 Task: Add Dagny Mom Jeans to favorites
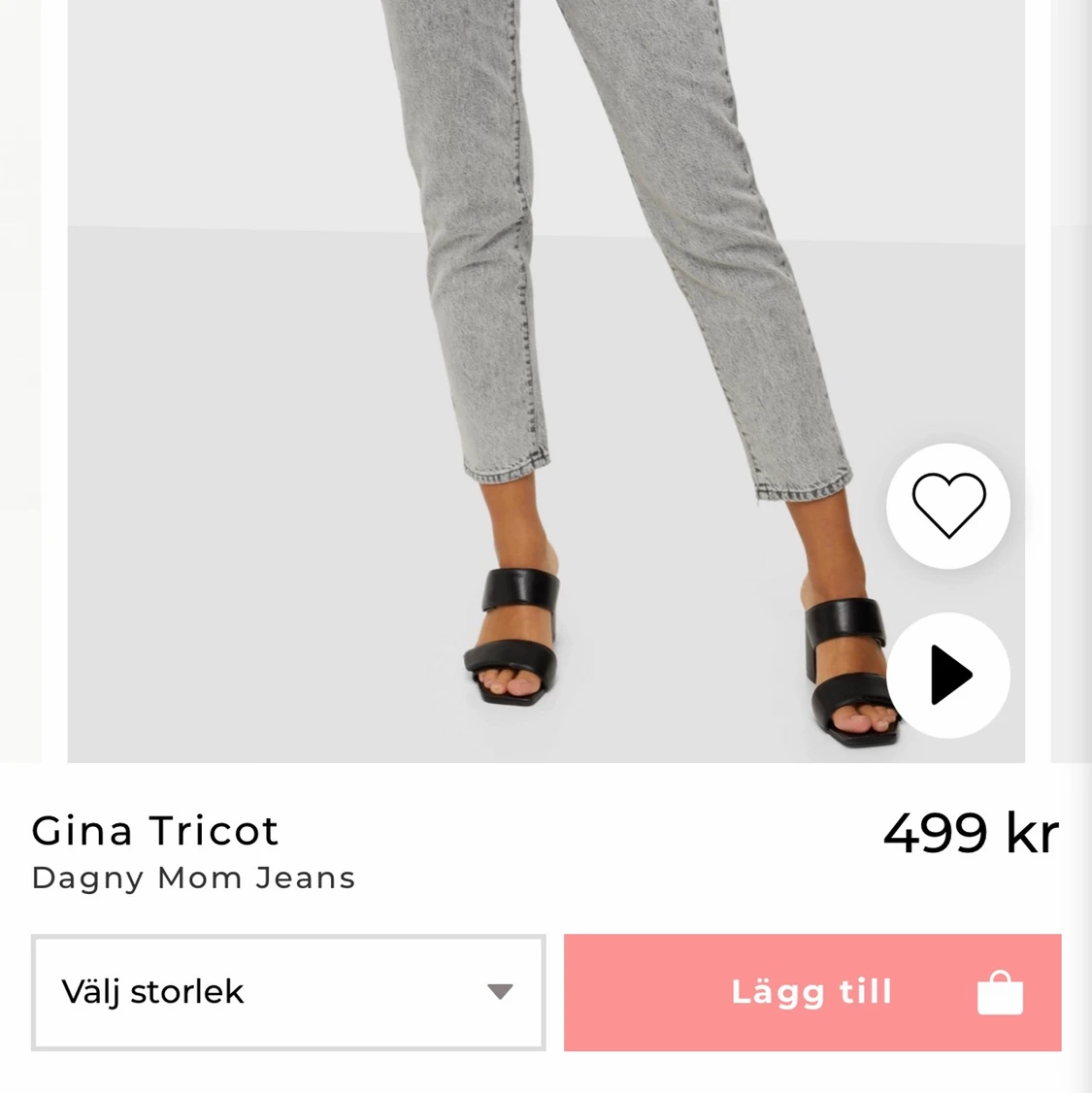pyautogui.click(x=948, y=506)
